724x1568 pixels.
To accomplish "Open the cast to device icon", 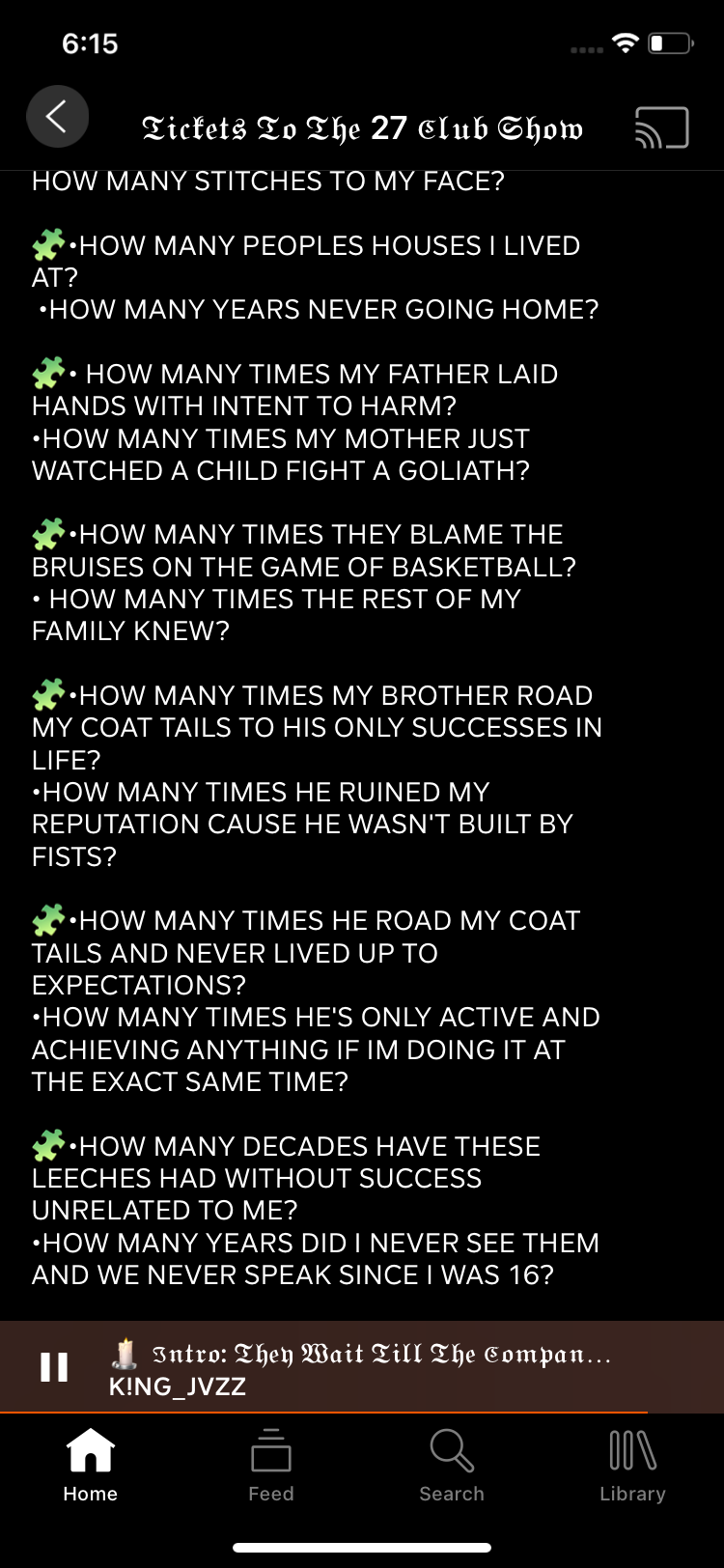I will (x=661, y=127).
